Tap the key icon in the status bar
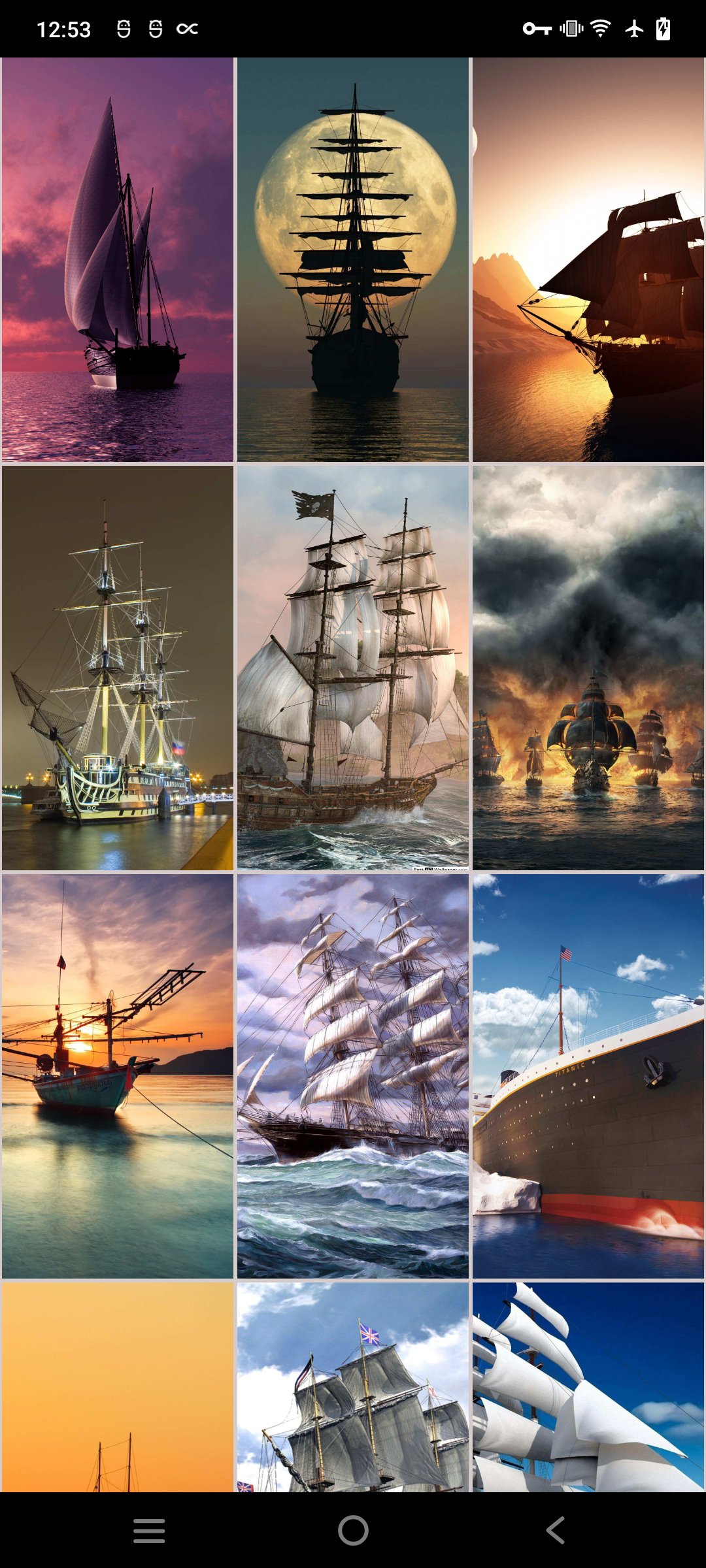706x1568 pixels. [x=536, y=28]
